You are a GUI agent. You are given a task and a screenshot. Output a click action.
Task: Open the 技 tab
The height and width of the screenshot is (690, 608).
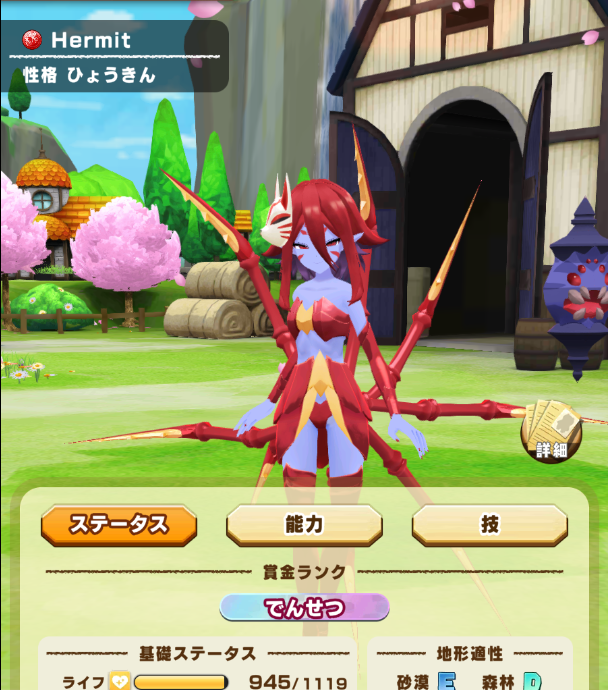489,525
